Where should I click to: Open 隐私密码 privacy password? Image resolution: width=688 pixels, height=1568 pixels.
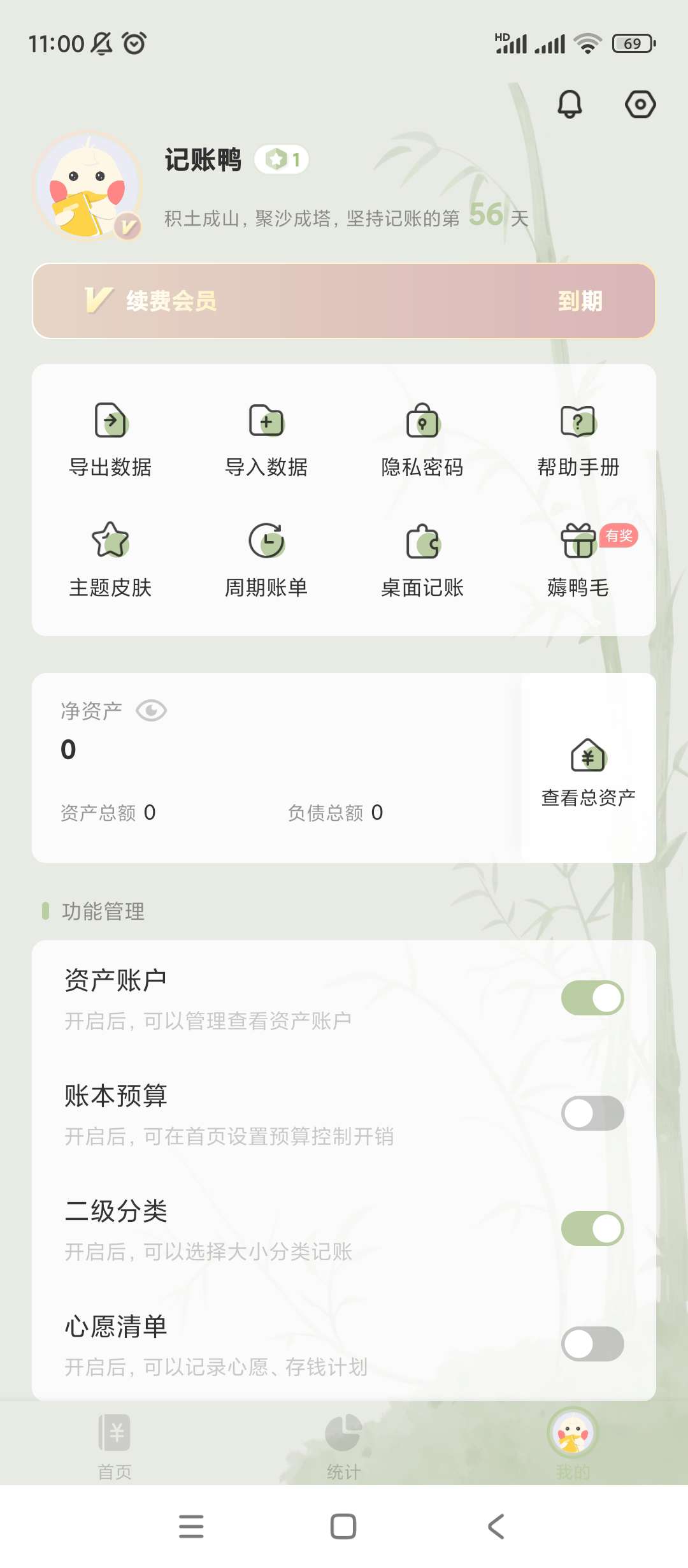(x=422, y=440)
